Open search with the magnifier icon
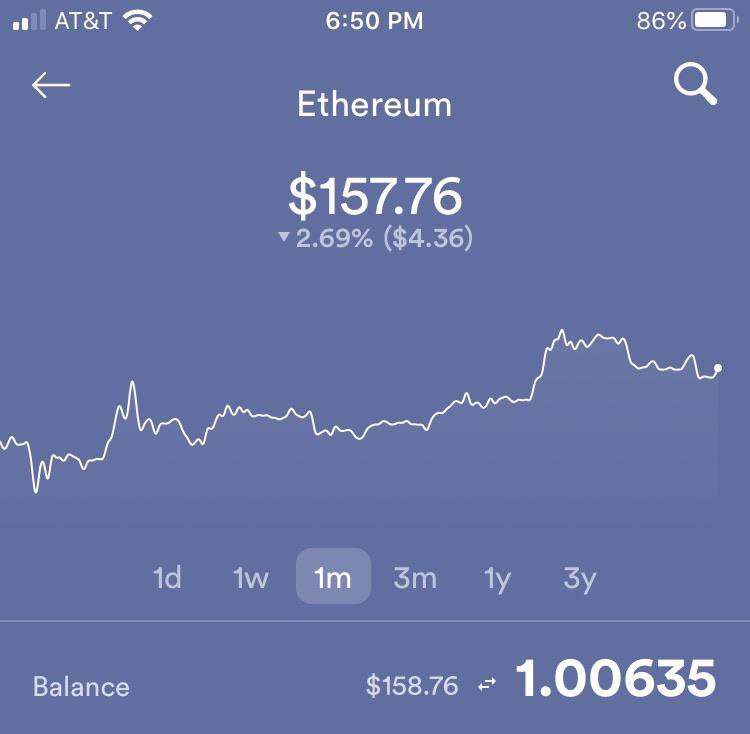This screenshot has height=734, width=750. pos(695,86)
